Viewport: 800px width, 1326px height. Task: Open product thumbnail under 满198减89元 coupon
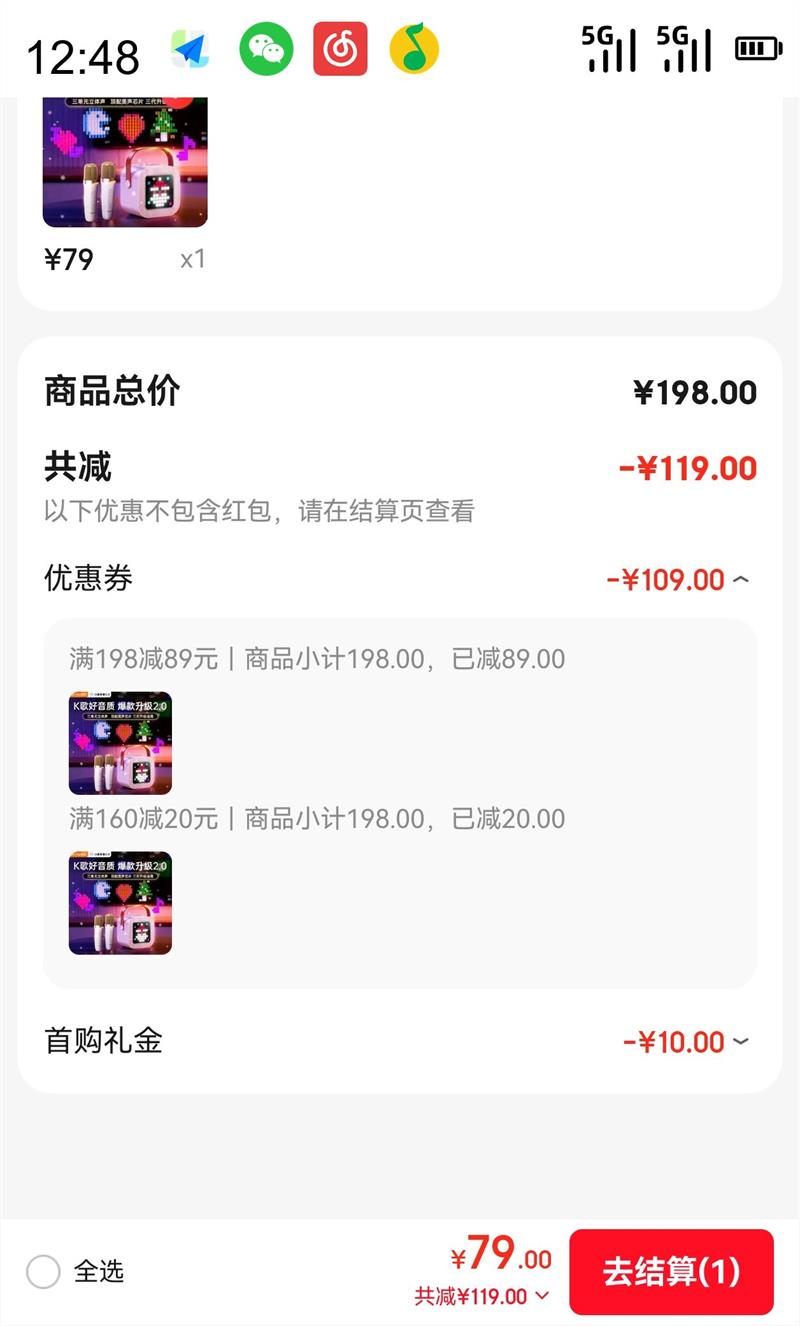(x=120, y=742)
